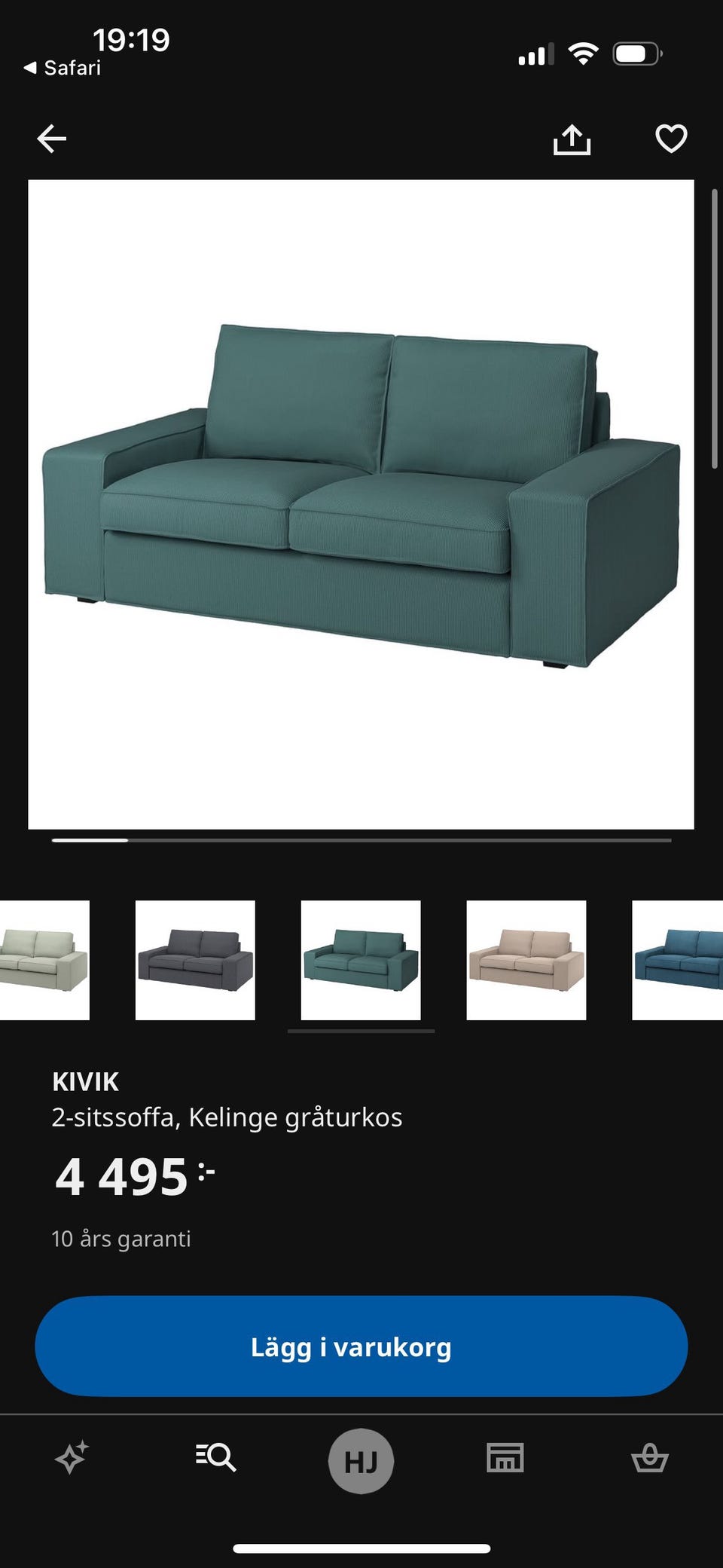
Task: Open the HJ profile tab
Action: (x=361, y=1459)
